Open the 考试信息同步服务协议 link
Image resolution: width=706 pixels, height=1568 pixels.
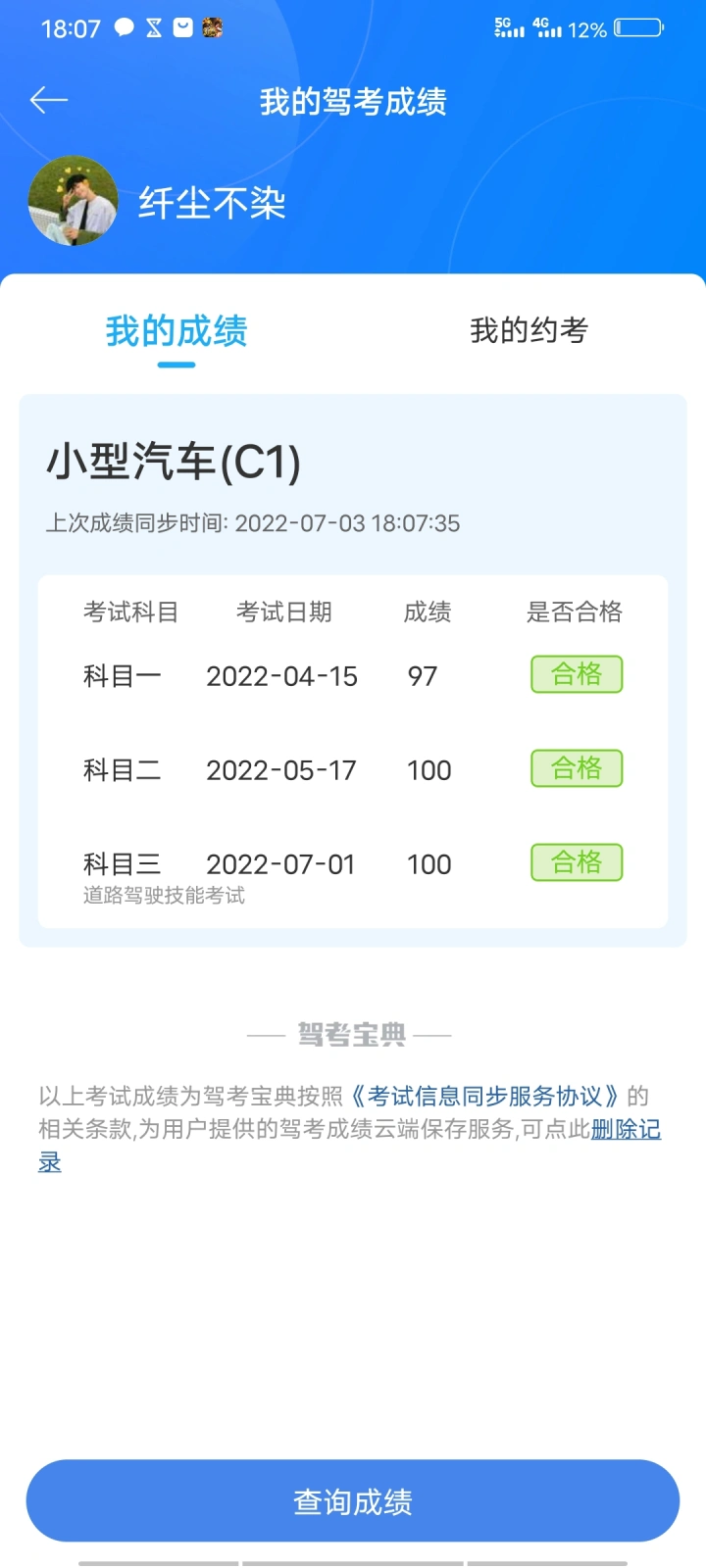coord(485,1096)
